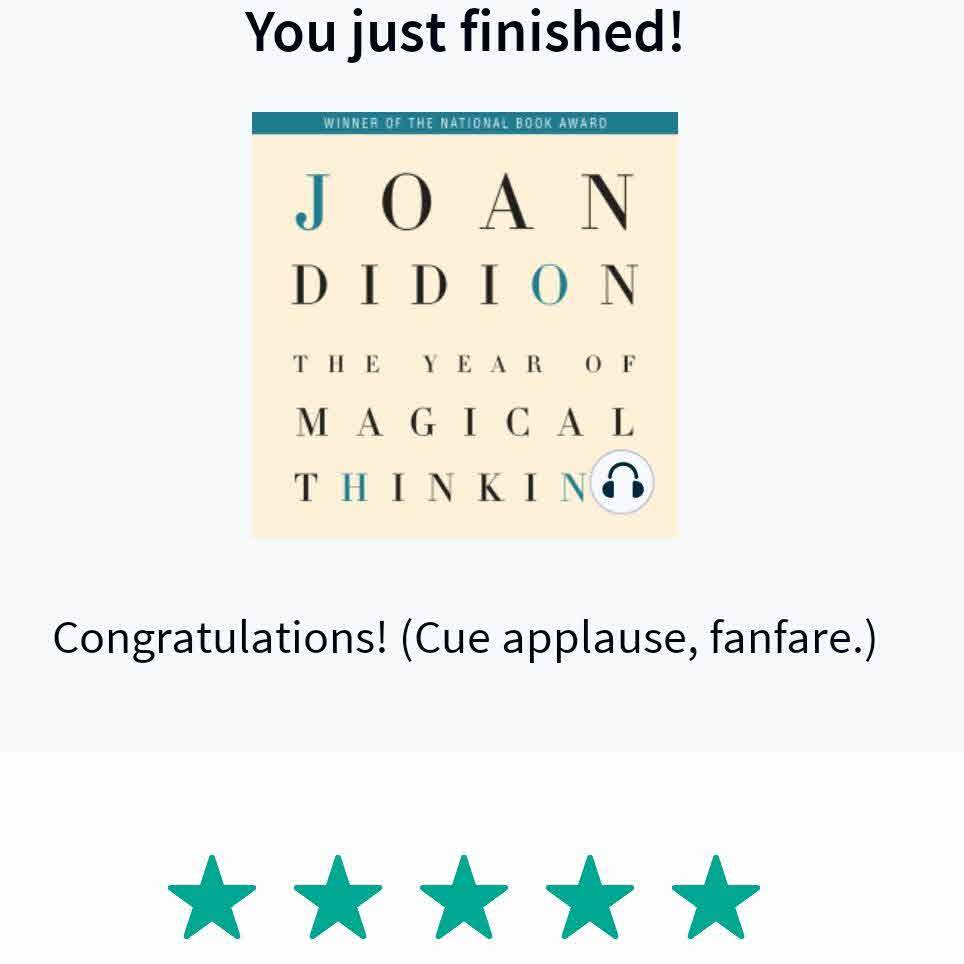This screenshot has height=964, width=964.
Task: Give a five-star rating
Action: coord(716,898)
